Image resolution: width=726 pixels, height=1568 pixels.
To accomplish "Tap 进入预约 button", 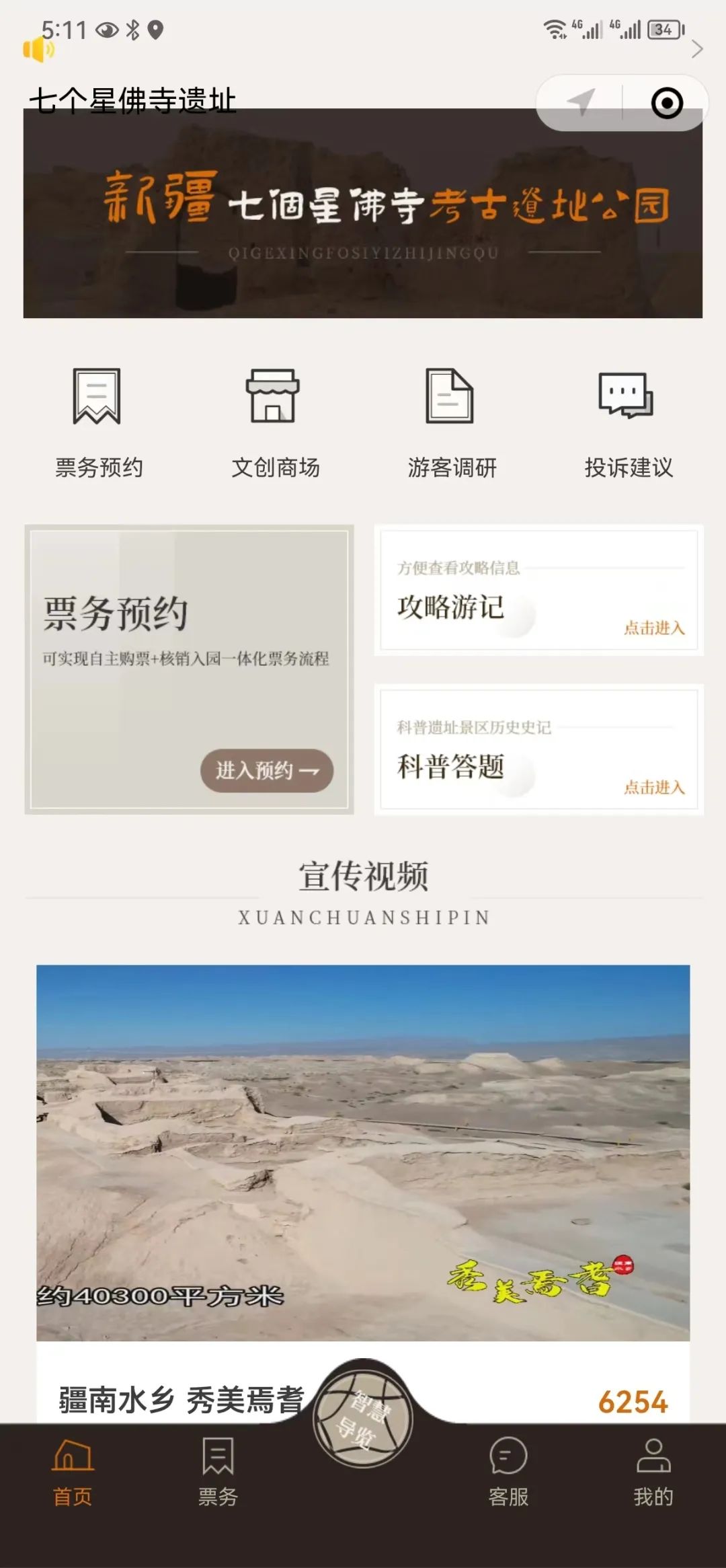I will [267, 770].
